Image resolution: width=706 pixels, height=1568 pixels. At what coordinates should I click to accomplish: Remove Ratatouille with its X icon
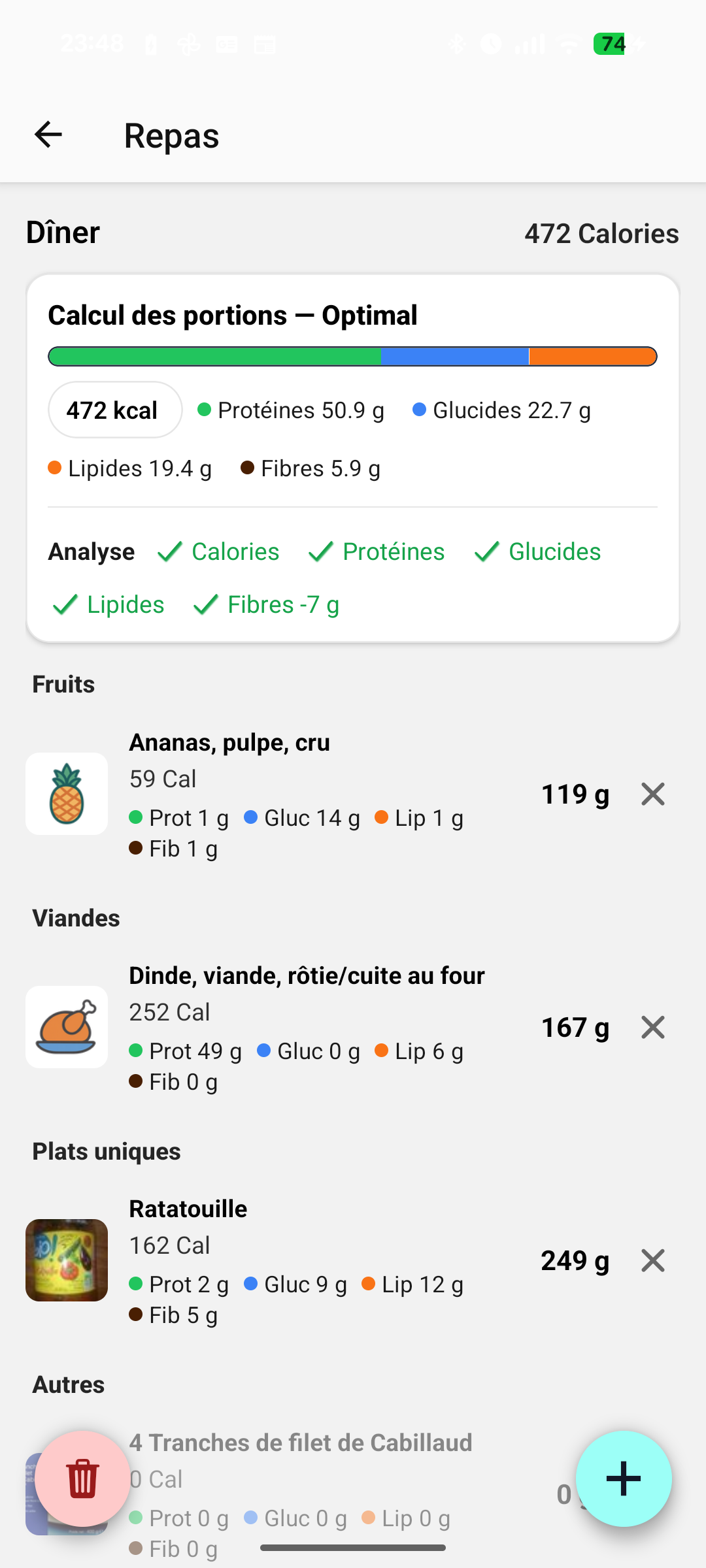tap(652, 1260)
